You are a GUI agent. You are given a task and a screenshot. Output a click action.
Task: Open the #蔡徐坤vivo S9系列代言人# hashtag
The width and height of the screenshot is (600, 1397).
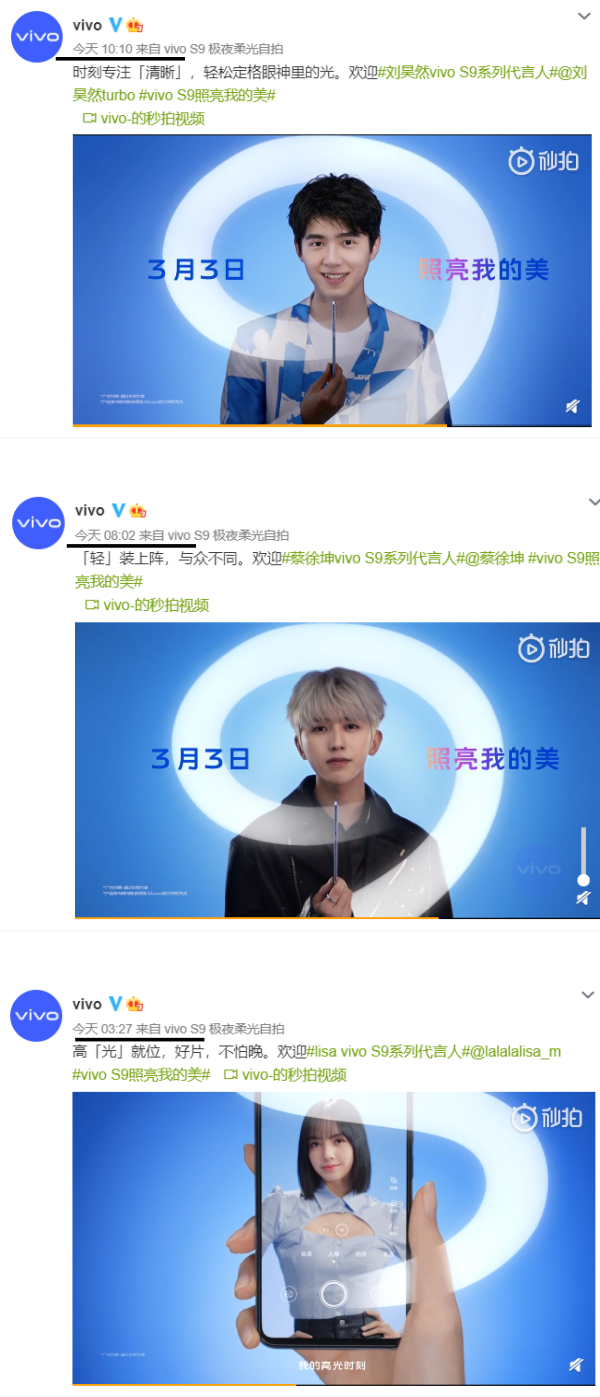click(x=370, y=558)
